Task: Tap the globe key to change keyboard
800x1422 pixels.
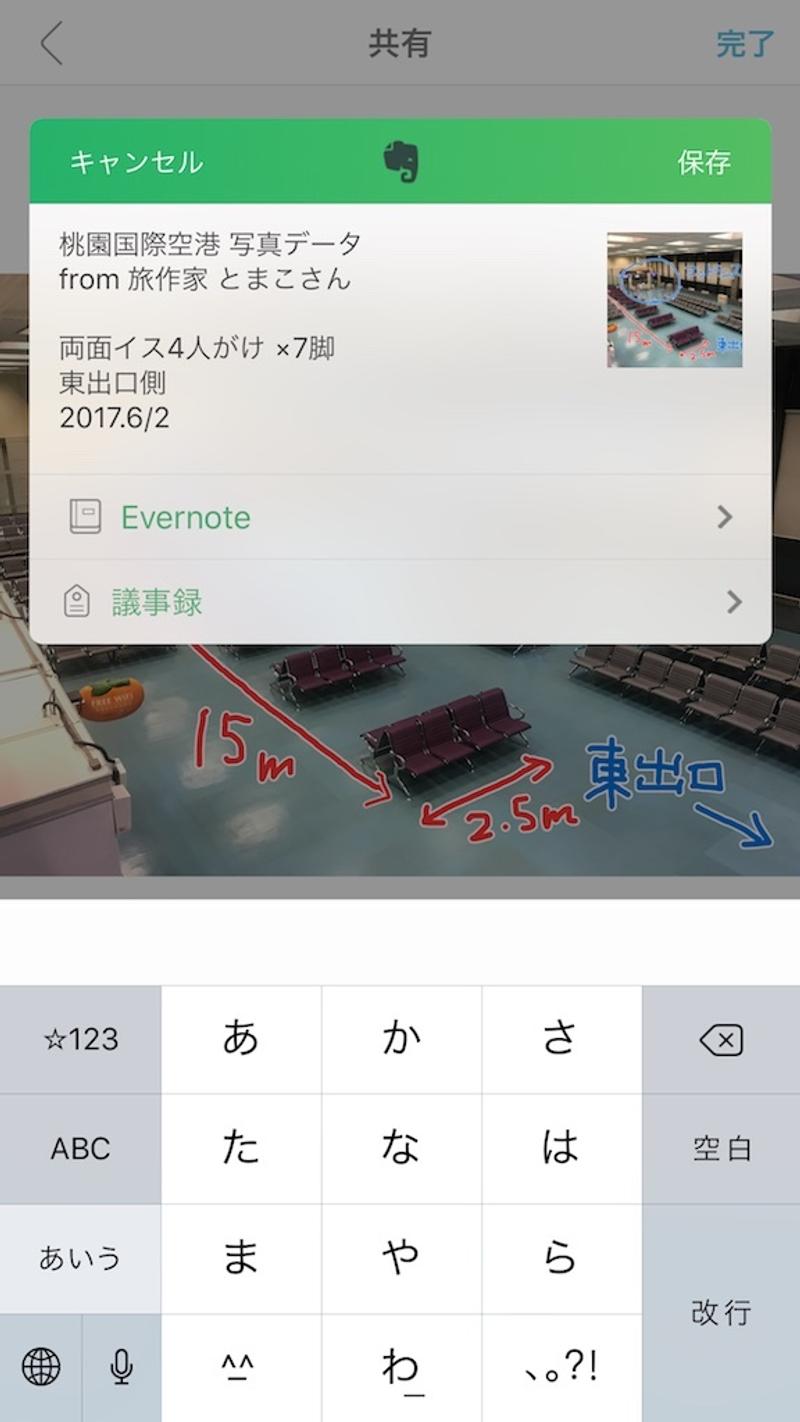Action: click(x=41, y=1367)
